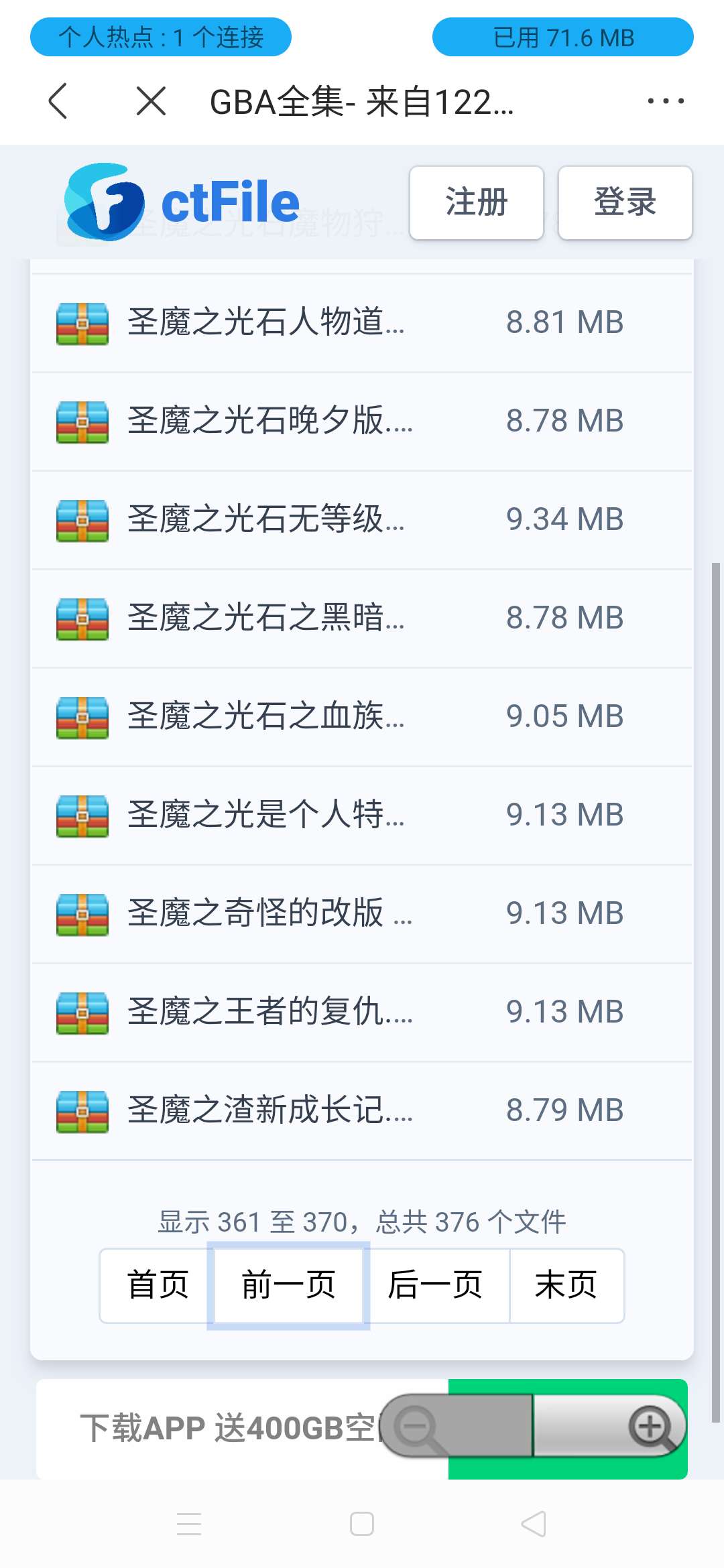
Task: Open 圣魔之王者的复仇 download entry
Action: coord(268,1012)
